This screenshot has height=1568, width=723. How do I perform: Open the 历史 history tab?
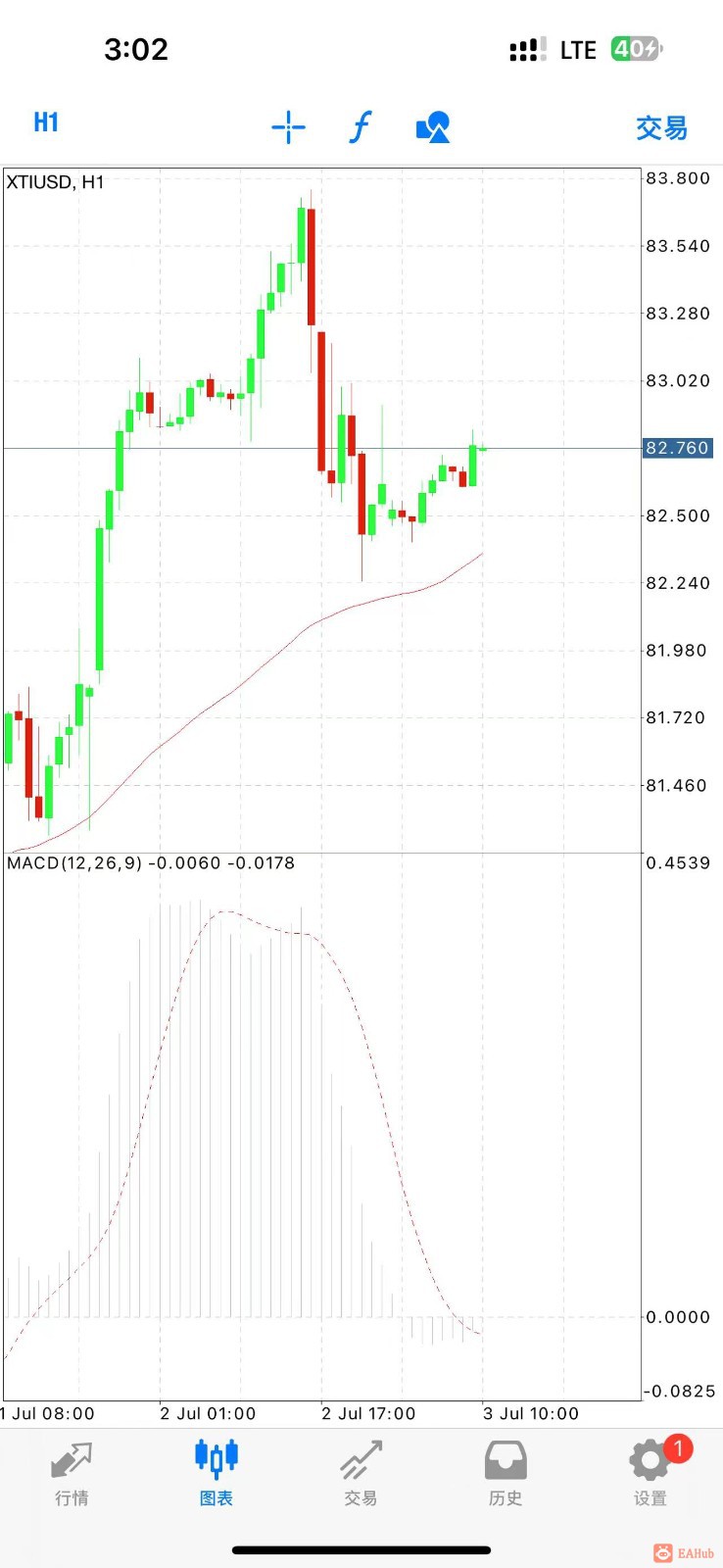click(x=506, y=1473)
